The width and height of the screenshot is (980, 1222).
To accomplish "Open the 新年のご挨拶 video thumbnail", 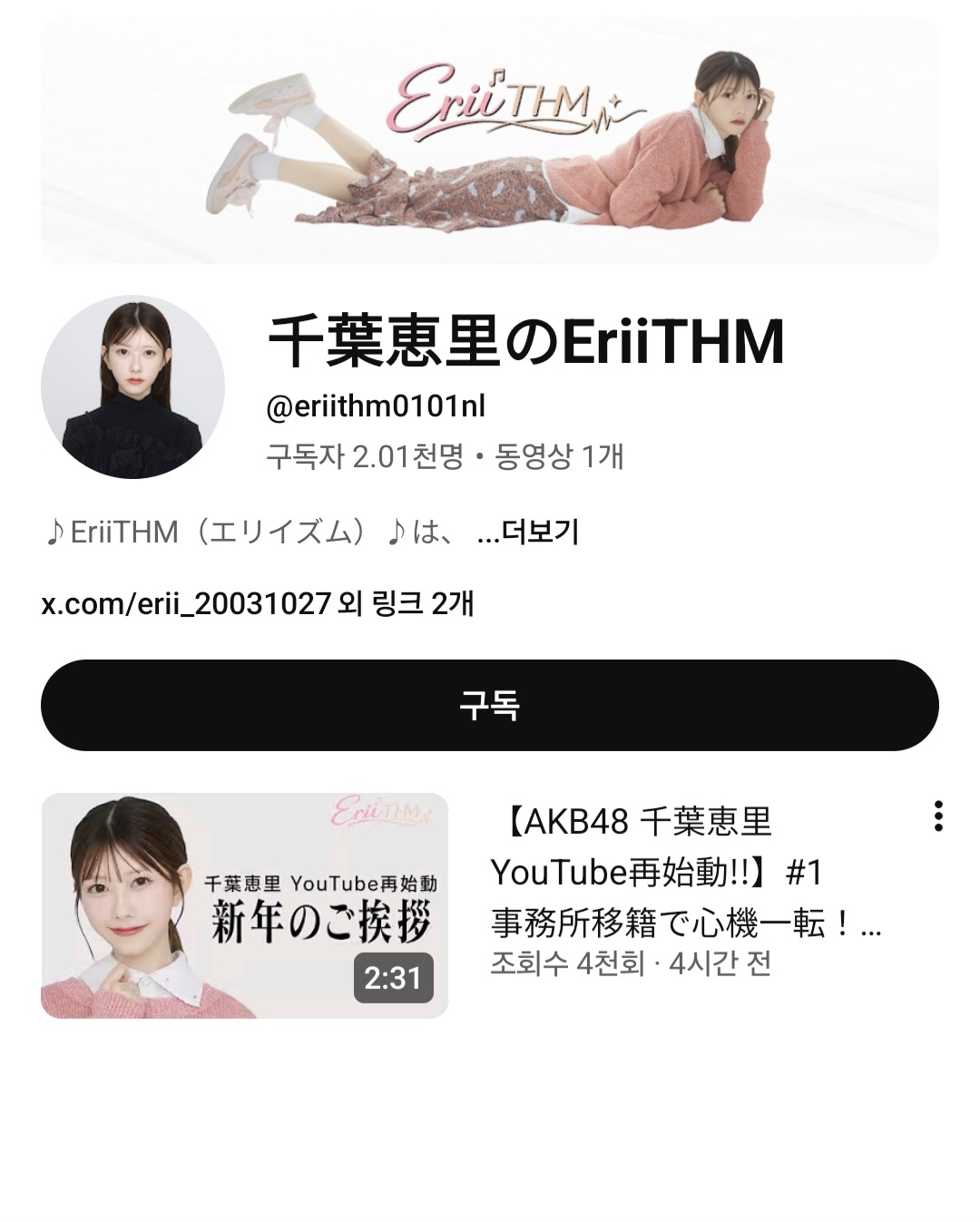I will click(x=244, y=905).
